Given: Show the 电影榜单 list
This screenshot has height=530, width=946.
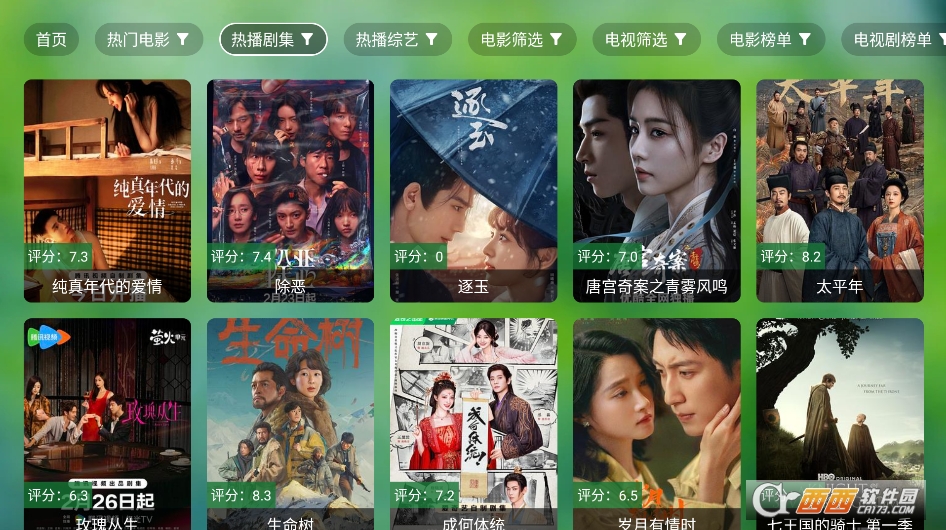Looking at the screenshot, I should point(769,40).
